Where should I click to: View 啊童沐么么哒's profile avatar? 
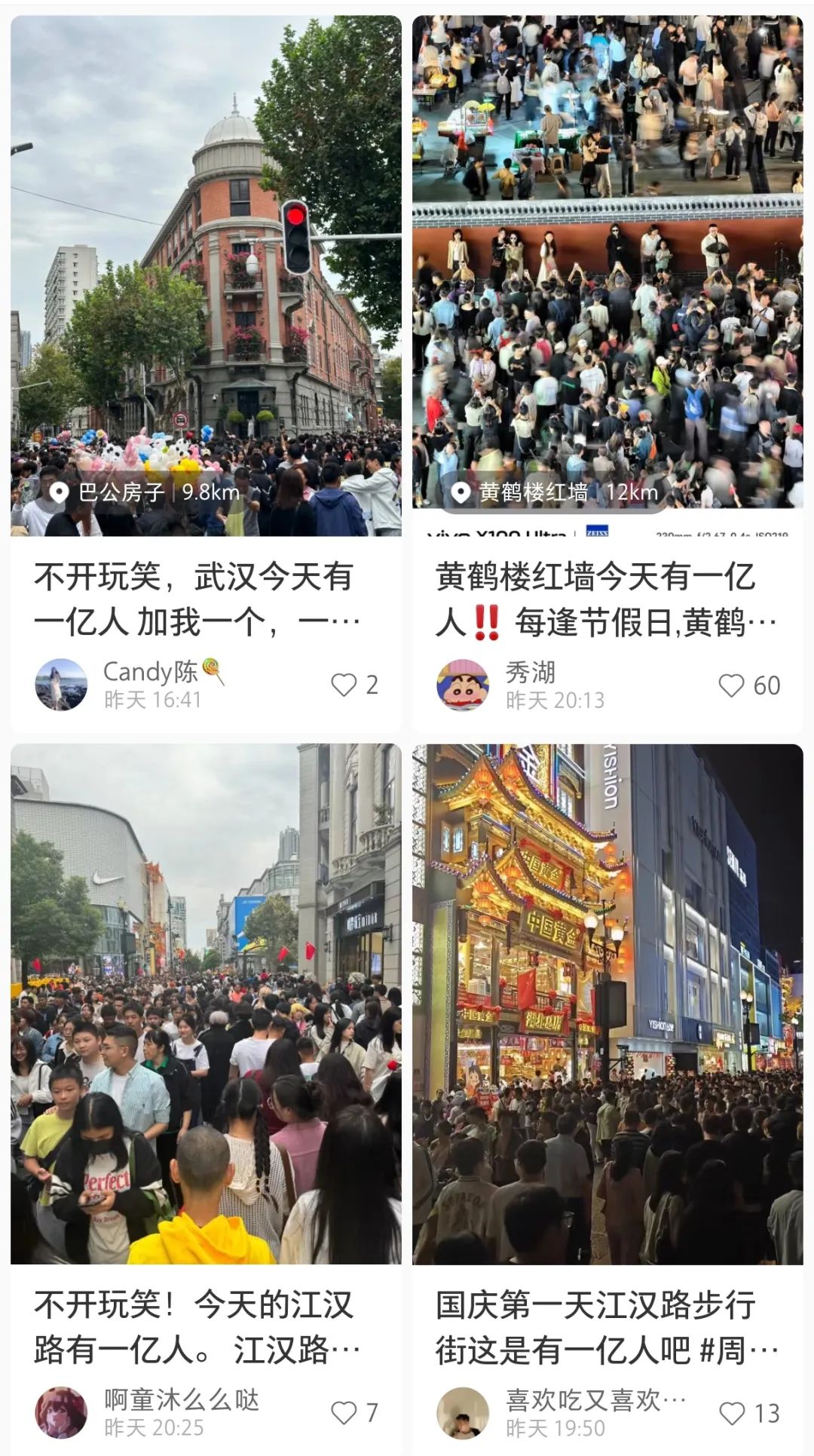(x=61, y=1412)
